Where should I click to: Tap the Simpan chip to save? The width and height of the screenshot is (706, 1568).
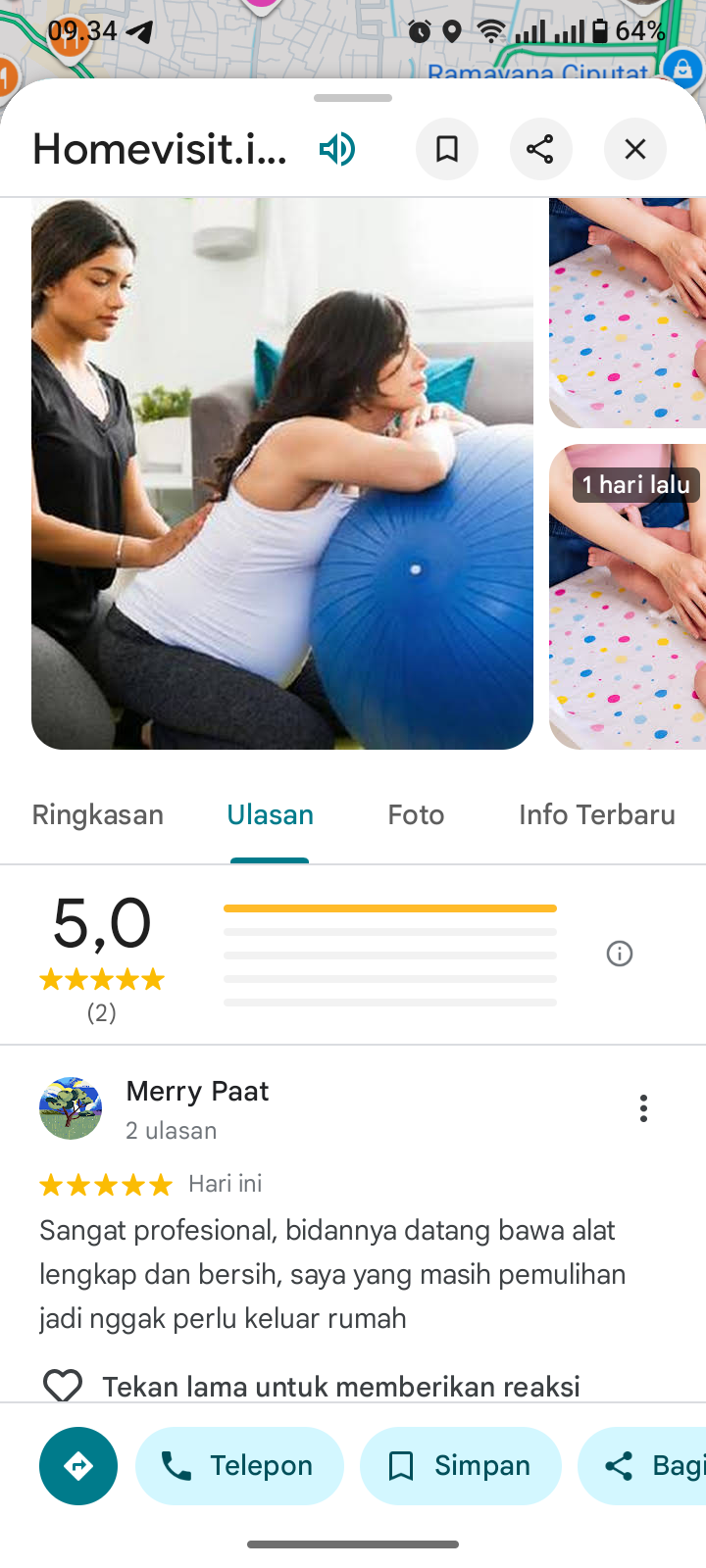(461, 1466)
